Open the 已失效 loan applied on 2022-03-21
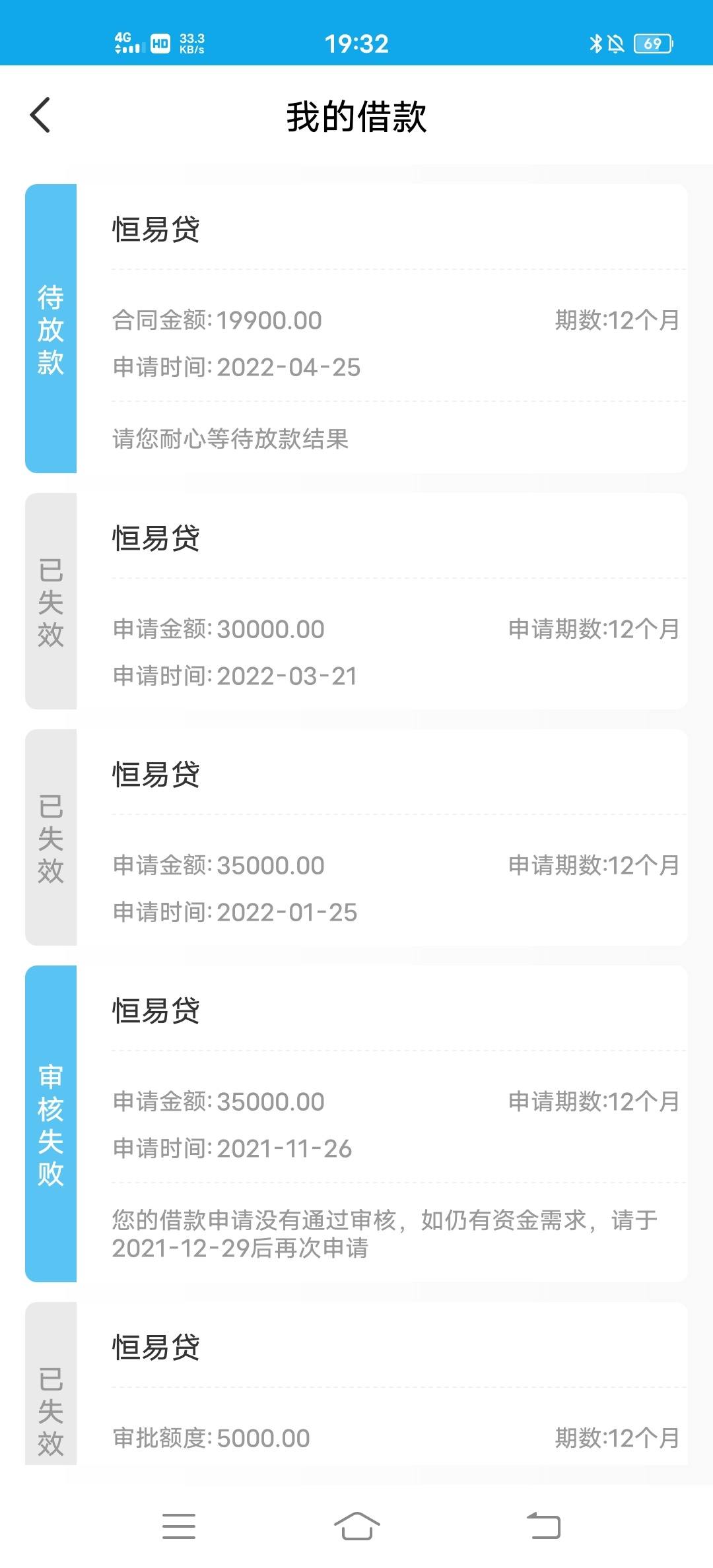This screenshot has height=1568, width=713. pos(356,601)
